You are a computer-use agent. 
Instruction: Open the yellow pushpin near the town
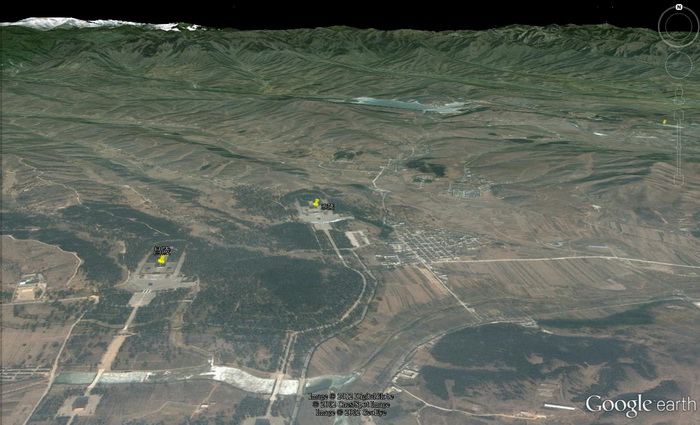[x=316, y=203]
